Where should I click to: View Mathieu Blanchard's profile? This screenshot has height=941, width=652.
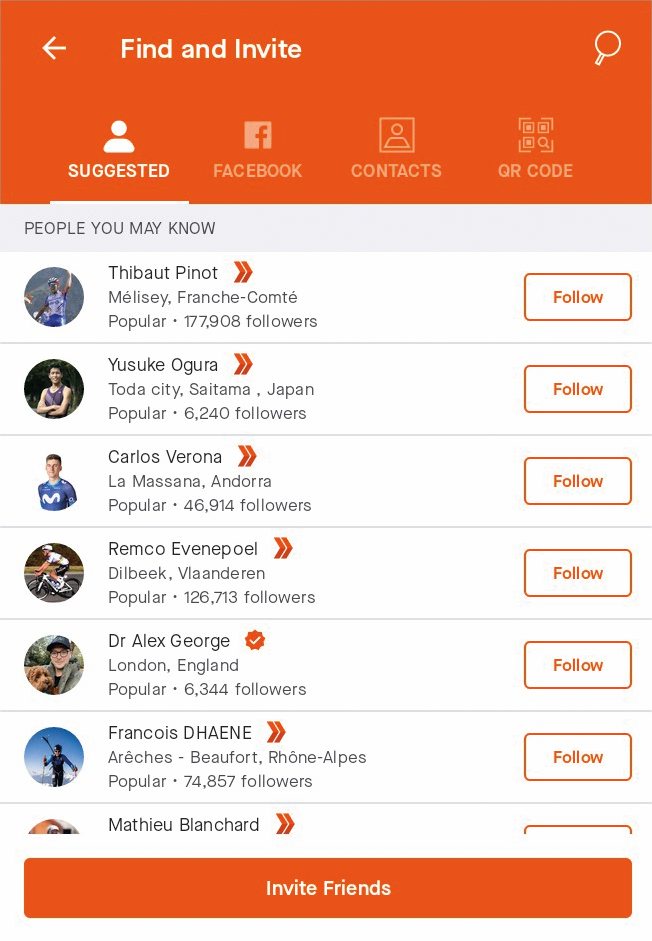(x=183, y=825)
